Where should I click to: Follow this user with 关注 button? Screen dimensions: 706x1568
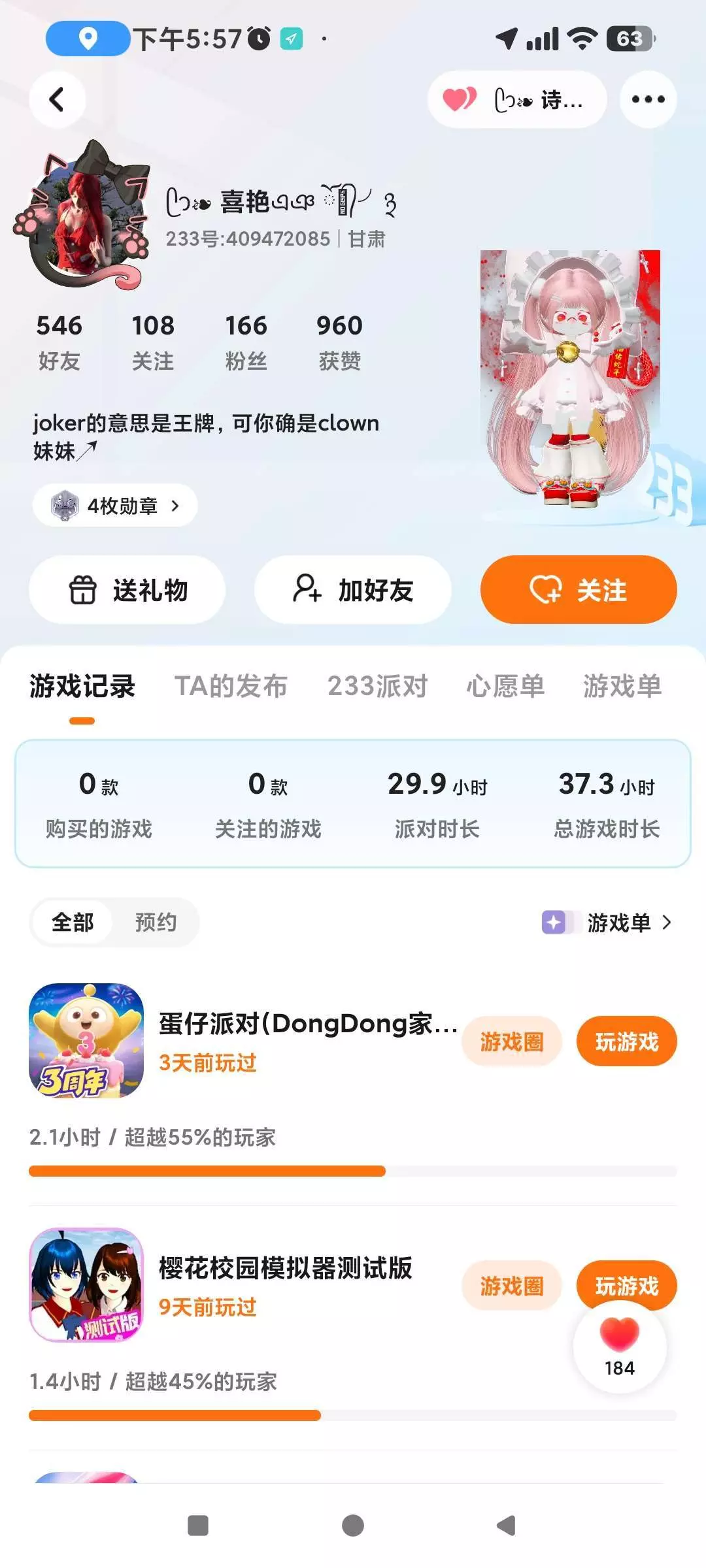579,590
